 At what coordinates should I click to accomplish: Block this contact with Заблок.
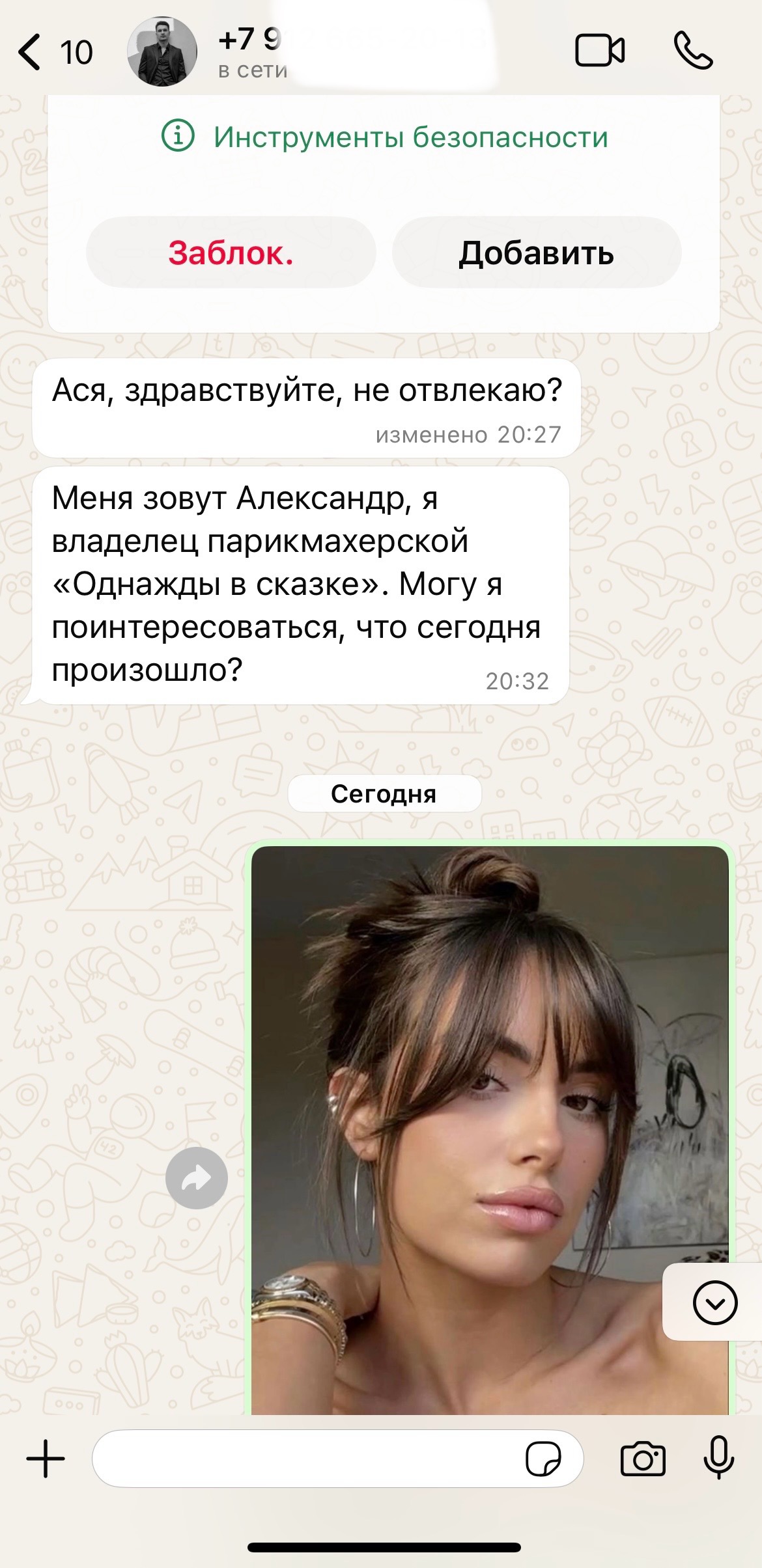pos(231,253)
